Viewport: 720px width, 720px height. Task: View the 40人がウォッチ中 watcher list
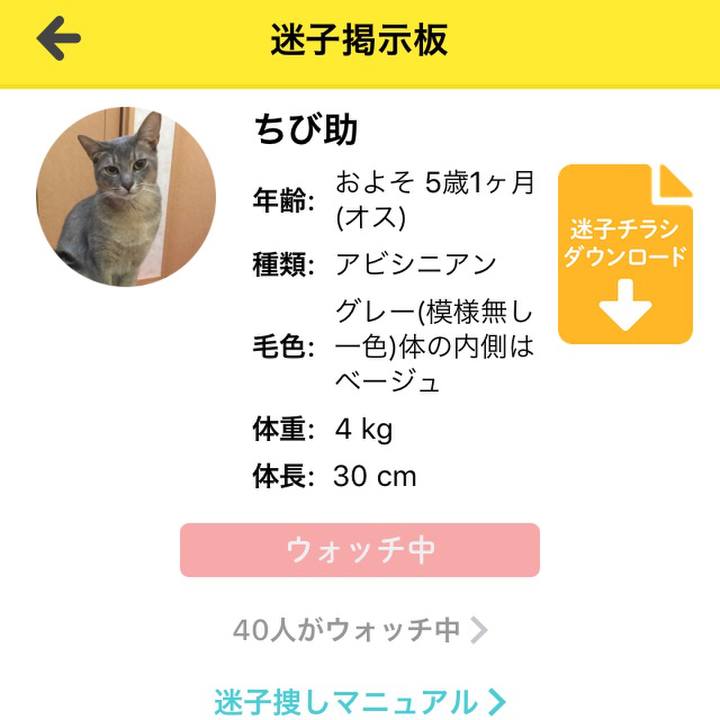click(360, 630)
